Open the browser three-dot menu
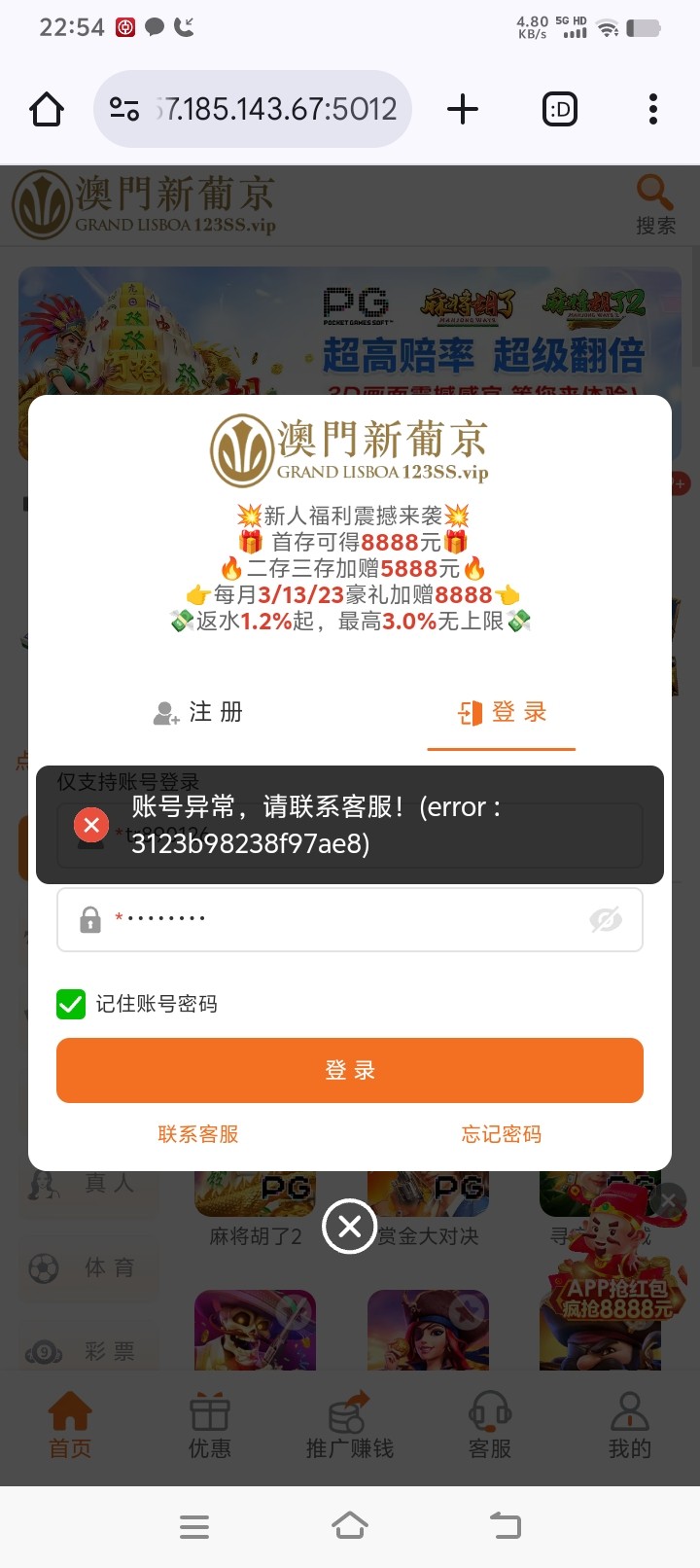 [651, 109]
